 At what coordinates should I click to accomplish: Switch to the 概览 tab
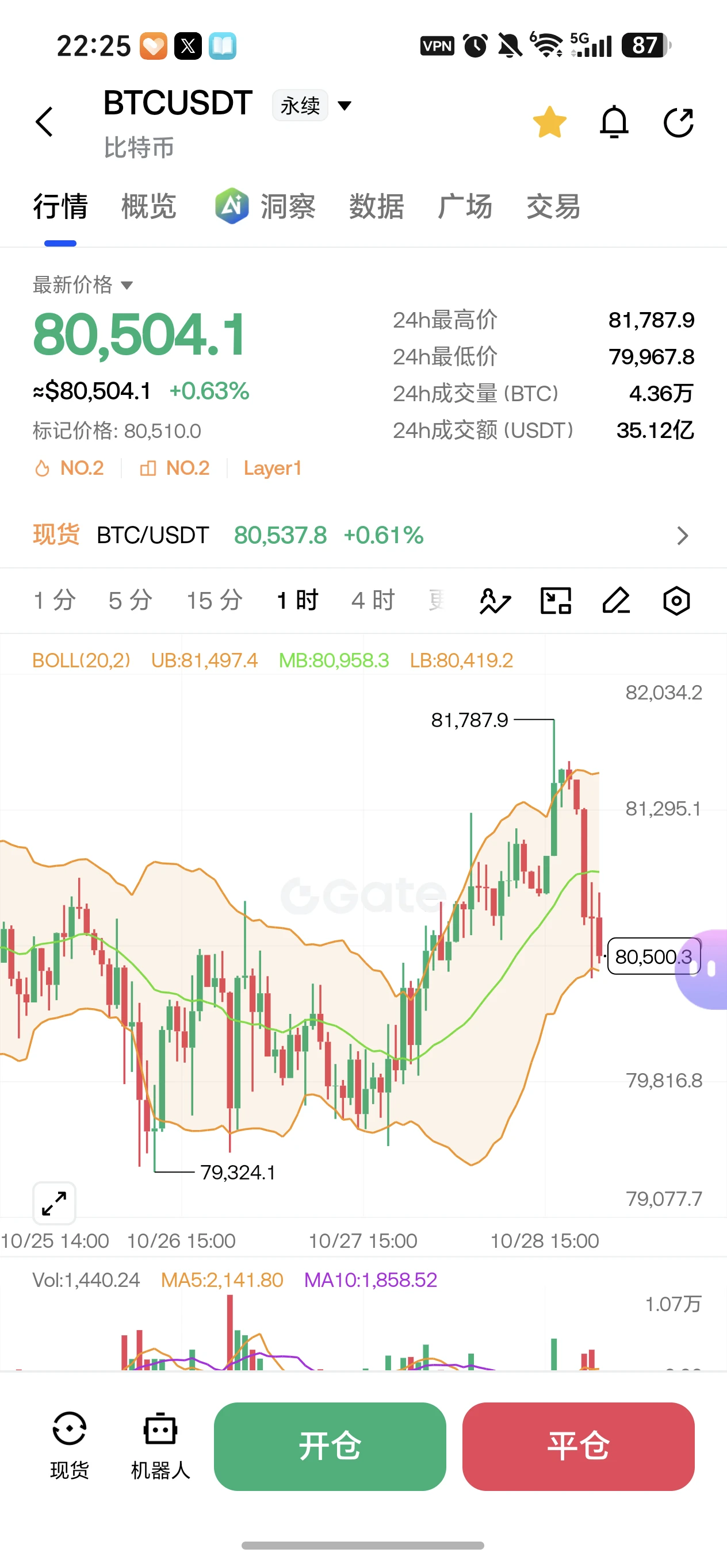[x=148, y=207]
